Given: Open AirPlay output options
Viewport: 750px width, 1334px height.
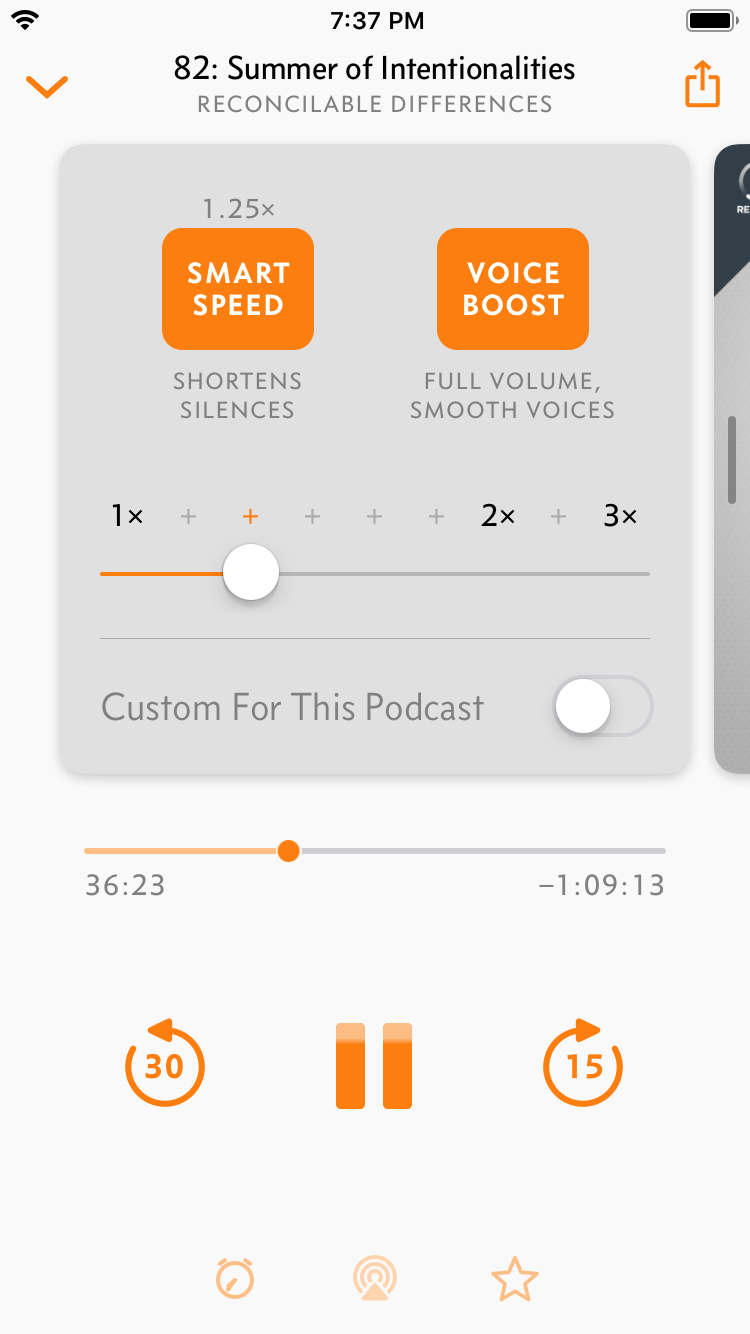Looking at the screenshot, I should click(375, 1278).
